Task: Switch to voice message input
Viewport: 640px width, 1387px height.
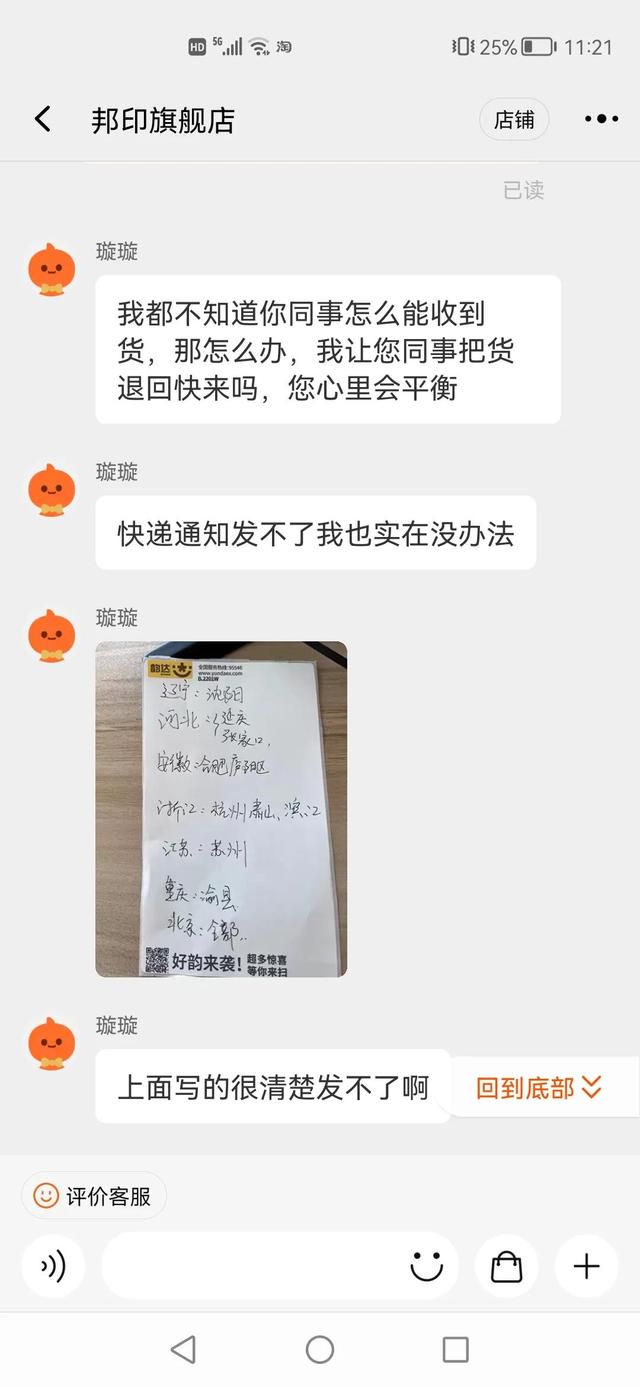Action: point(53,1267)
